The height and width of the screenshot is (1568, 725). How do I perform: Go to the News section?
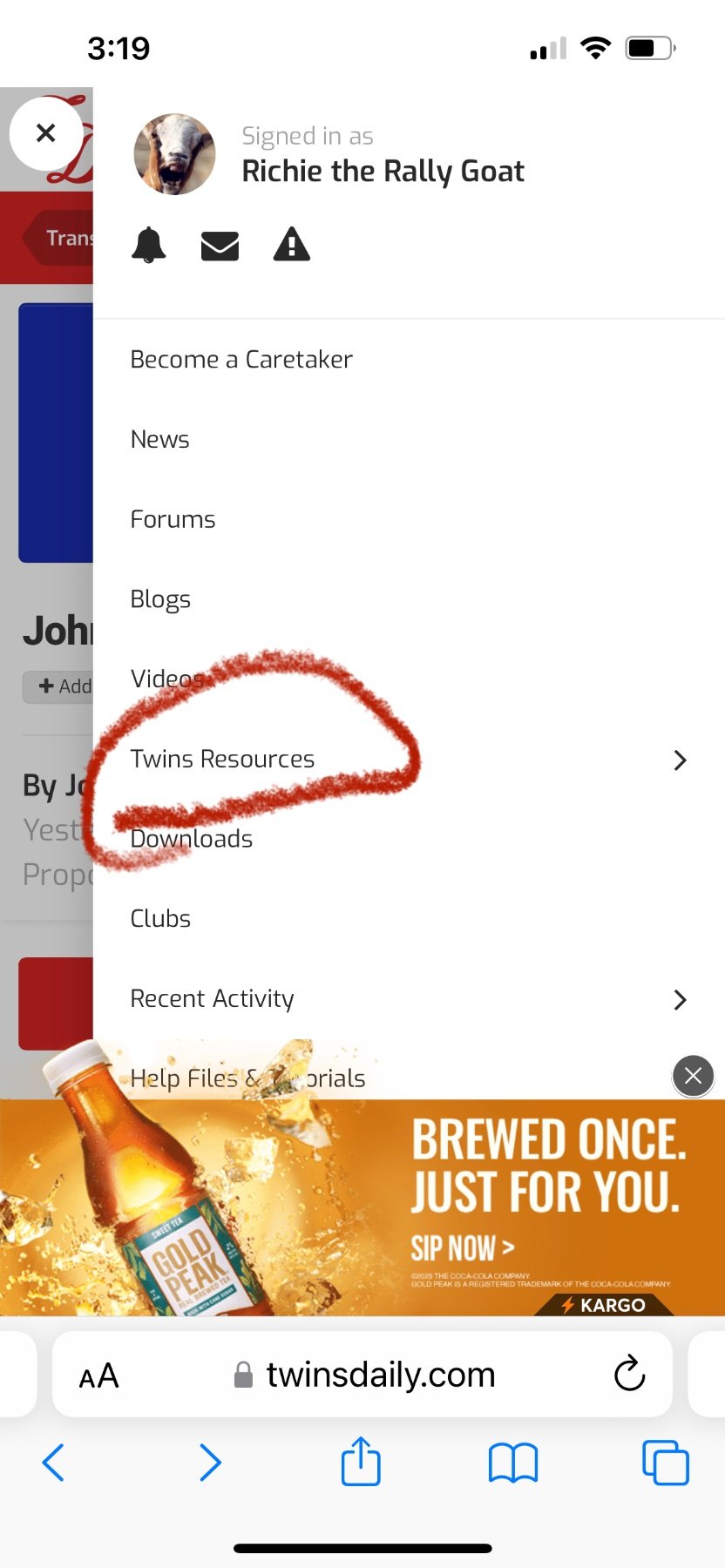click(x=159, y=439)
